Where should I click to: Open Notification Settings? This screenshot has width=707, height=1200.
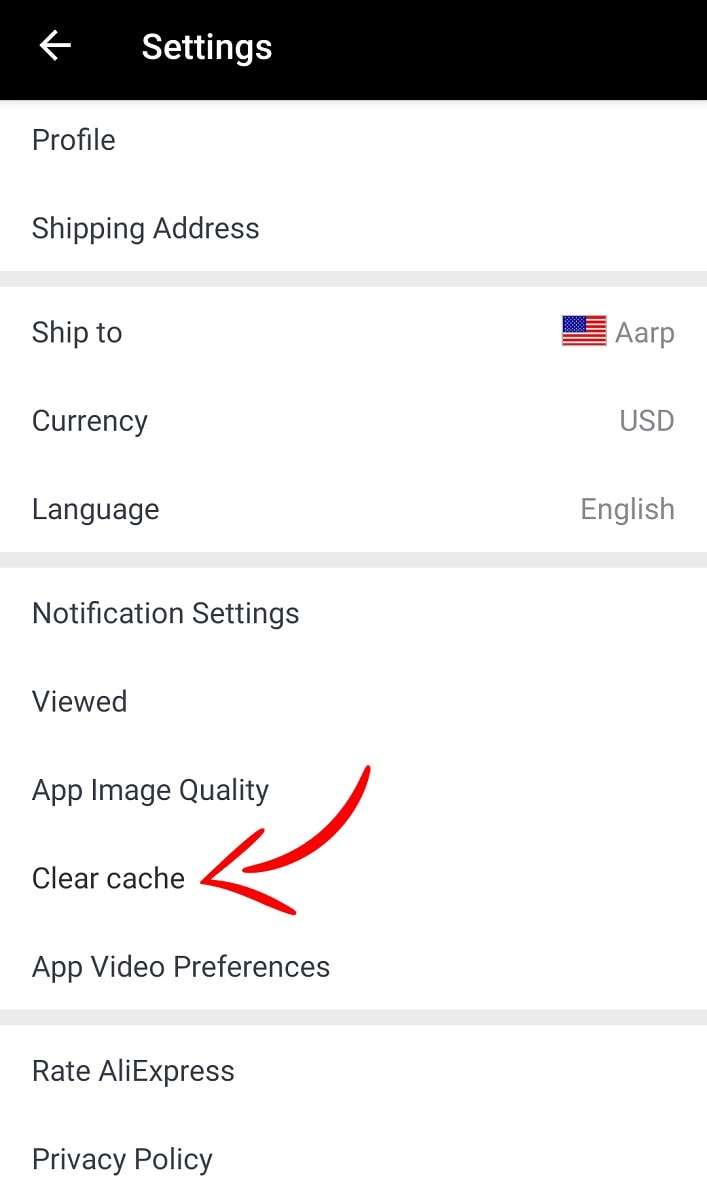tap(353, 613)
